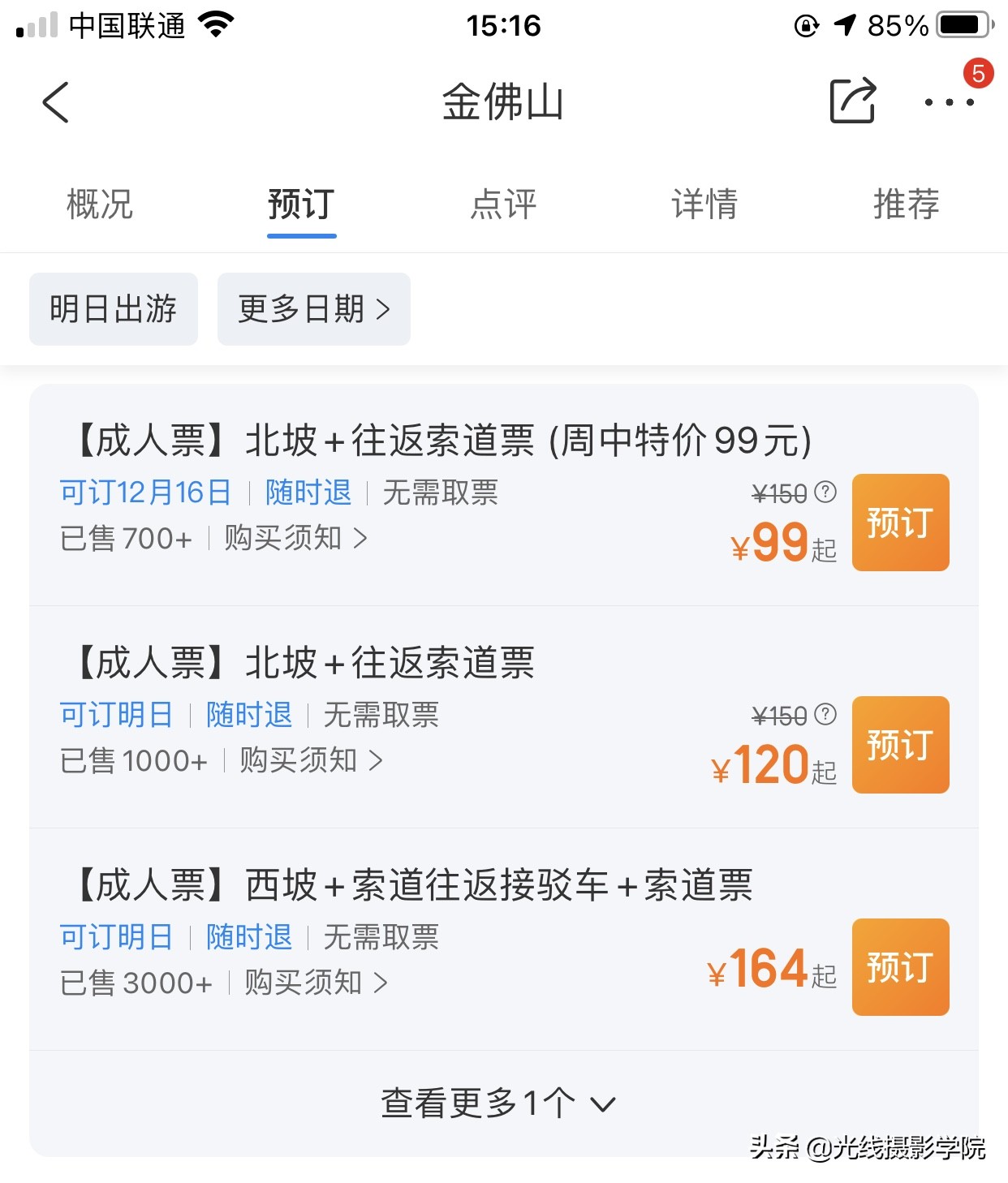The image size is (1008, 1183).
Task: Switch to the 点评 tab
Action: click(x=503, y=204)
